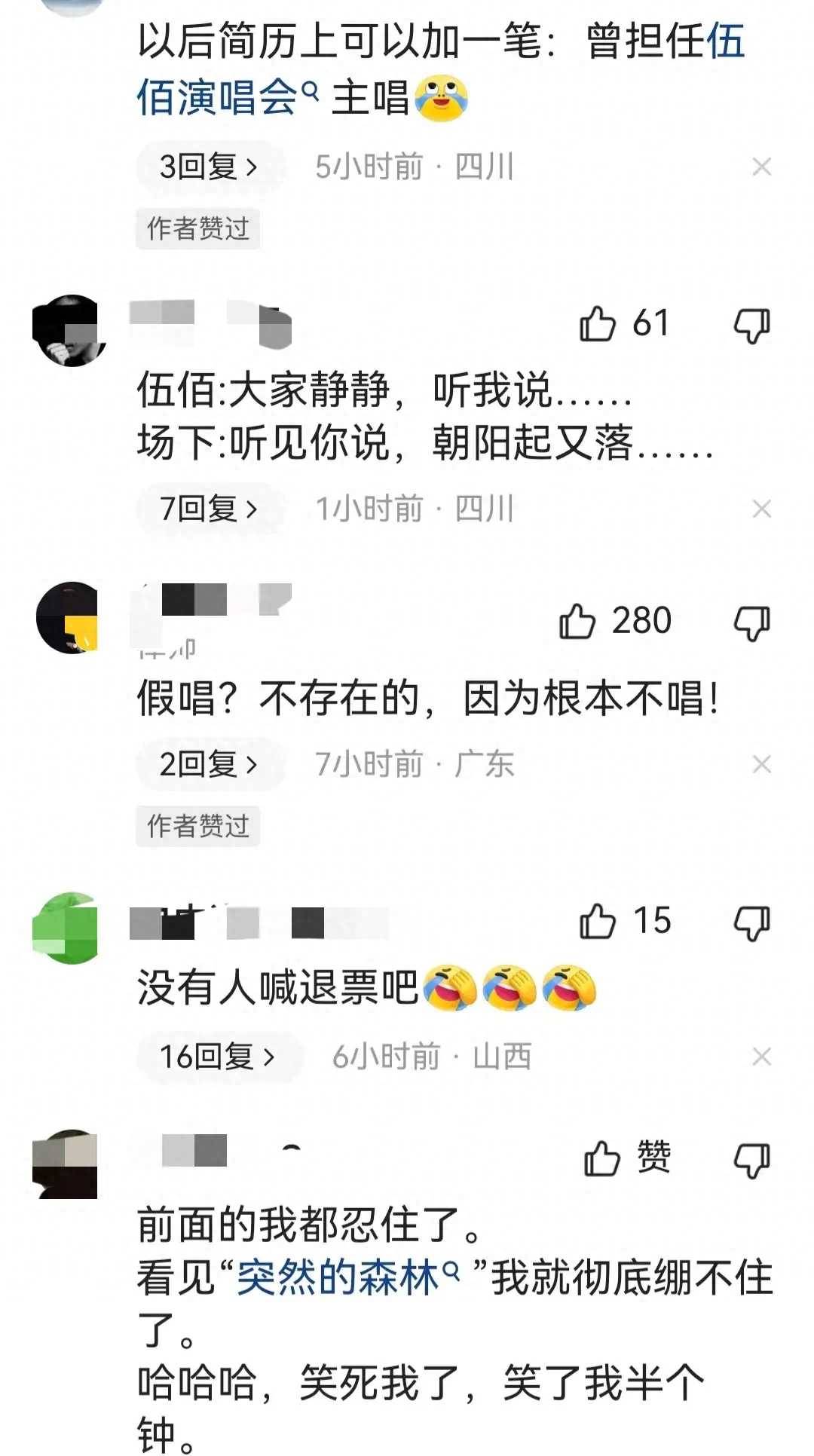Dismiss the 简历 comment from 四川
The height and width of the screenshot is (1456, 814).
(x=761, y=167)
